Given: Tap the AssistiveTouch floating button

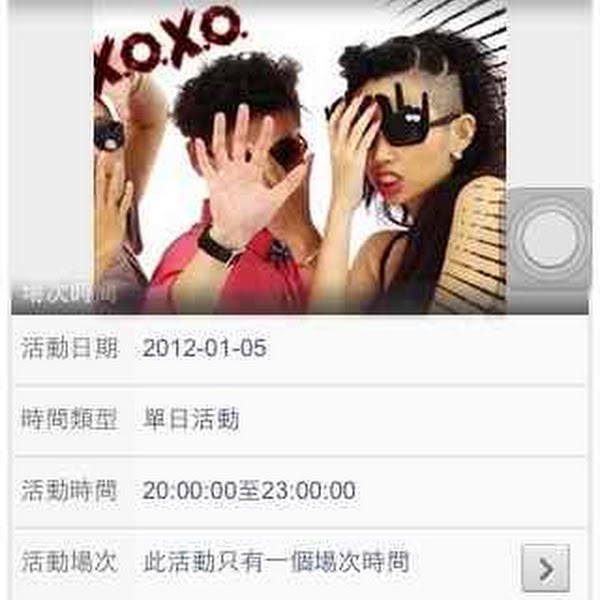Looking at the screenshot, I should (551, 240).
